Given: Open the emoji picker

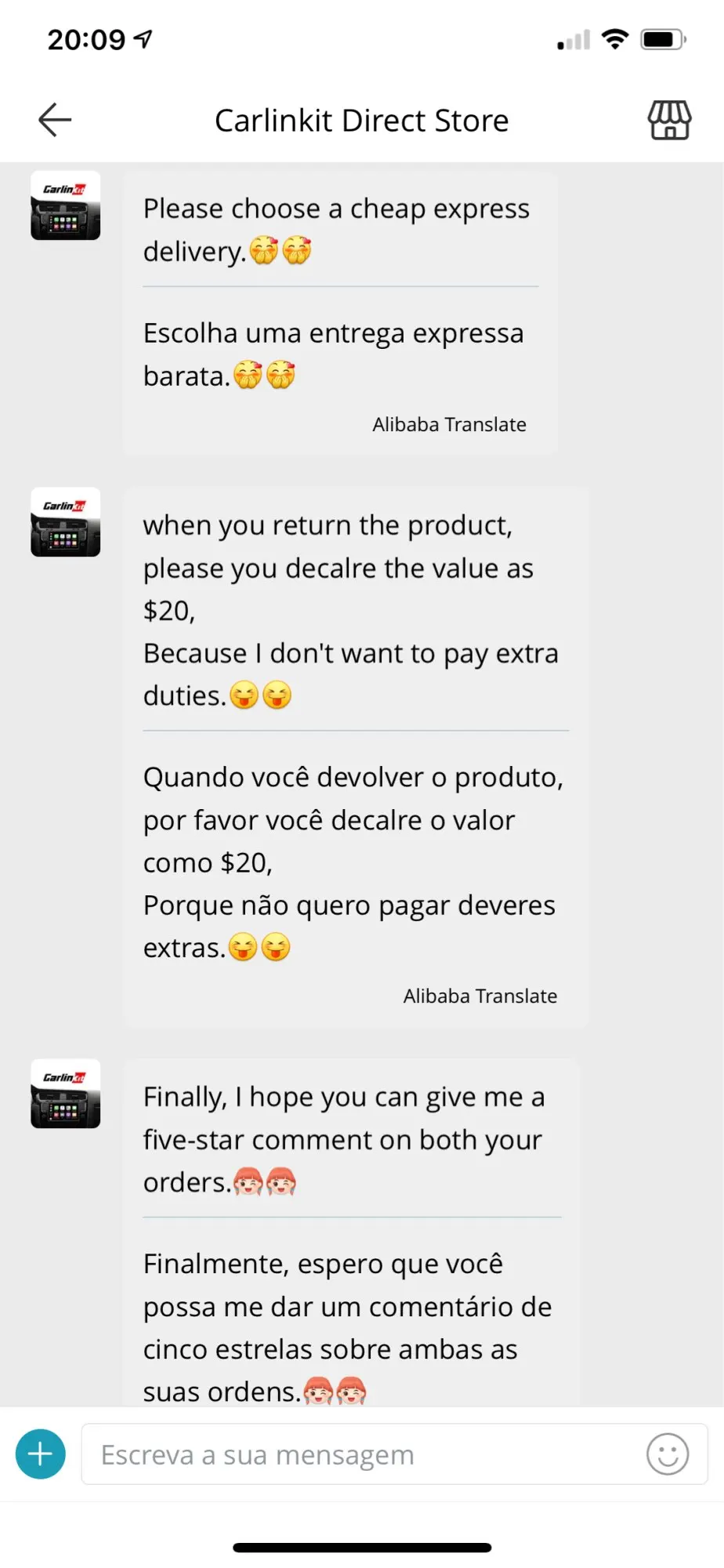Looking at the screenshot, I should [x=668, y=1454].
